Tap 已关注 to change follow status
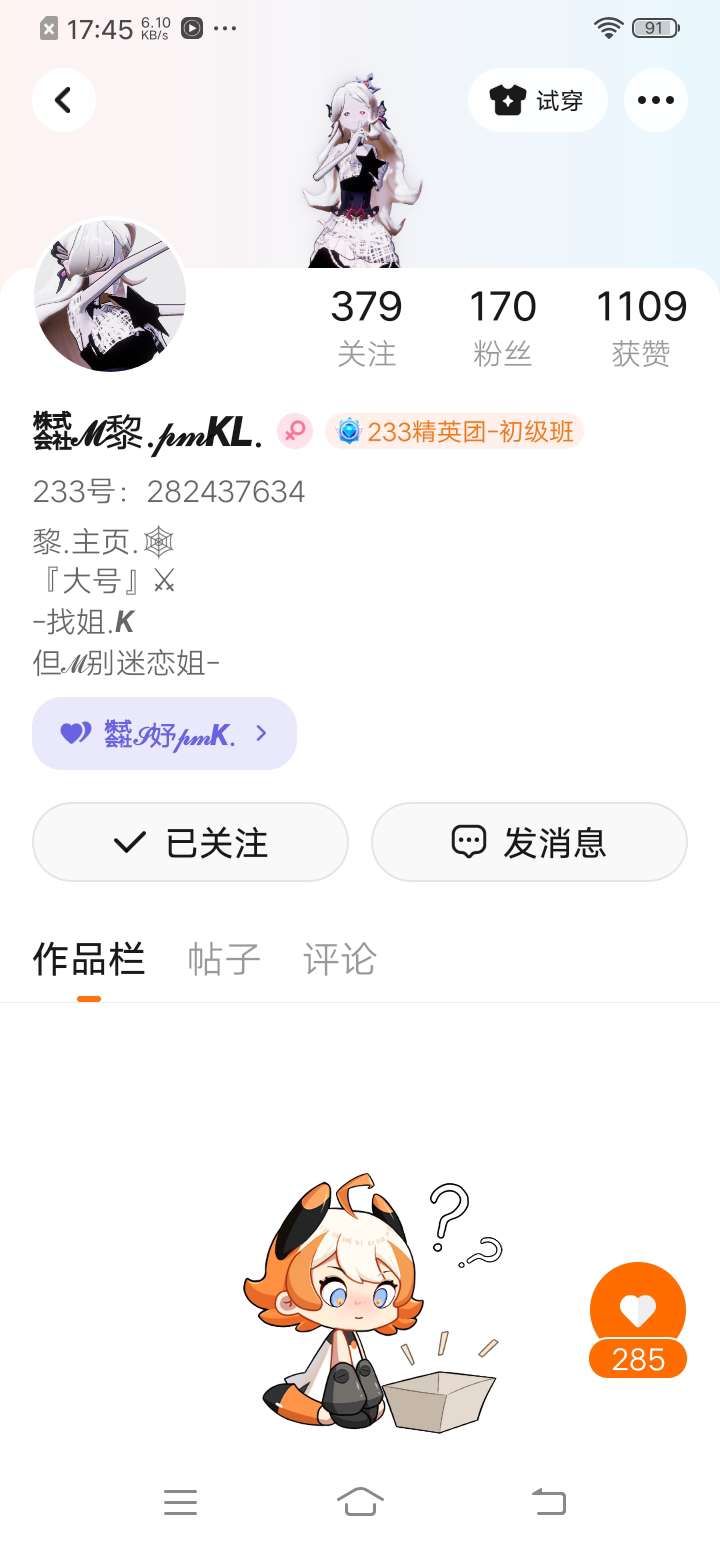Viewport: 720px width, 1544px height. [190, 842]
